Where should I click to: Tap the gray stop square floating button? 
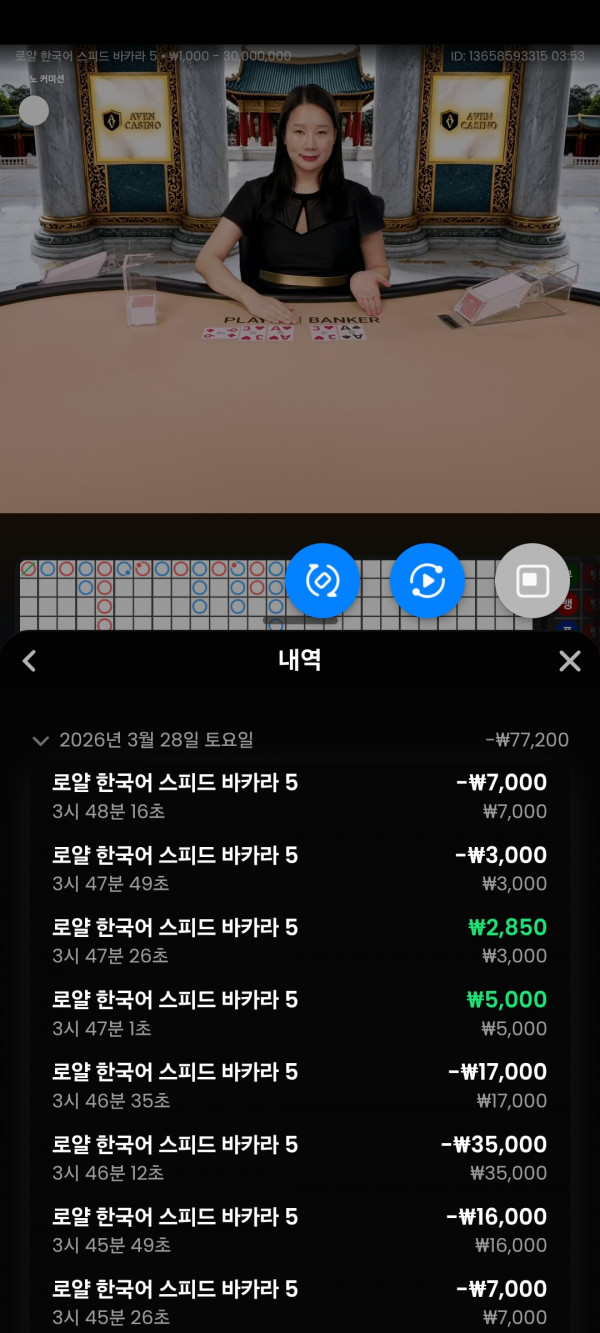point(532,580)
